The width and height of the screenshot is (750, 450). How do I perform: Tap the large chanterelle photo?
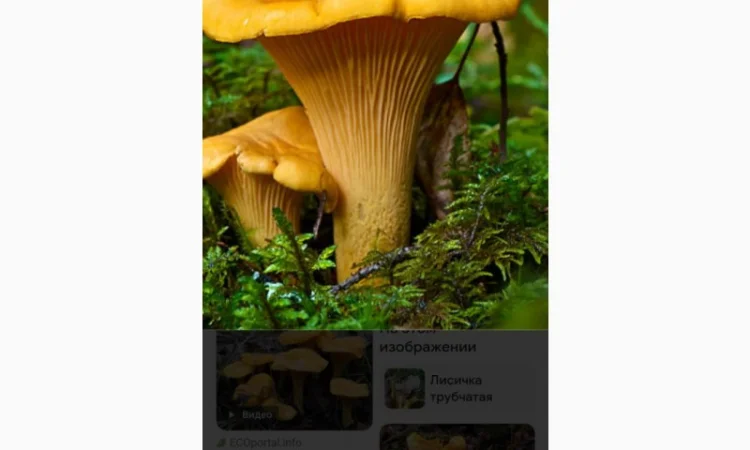(375, 165)
